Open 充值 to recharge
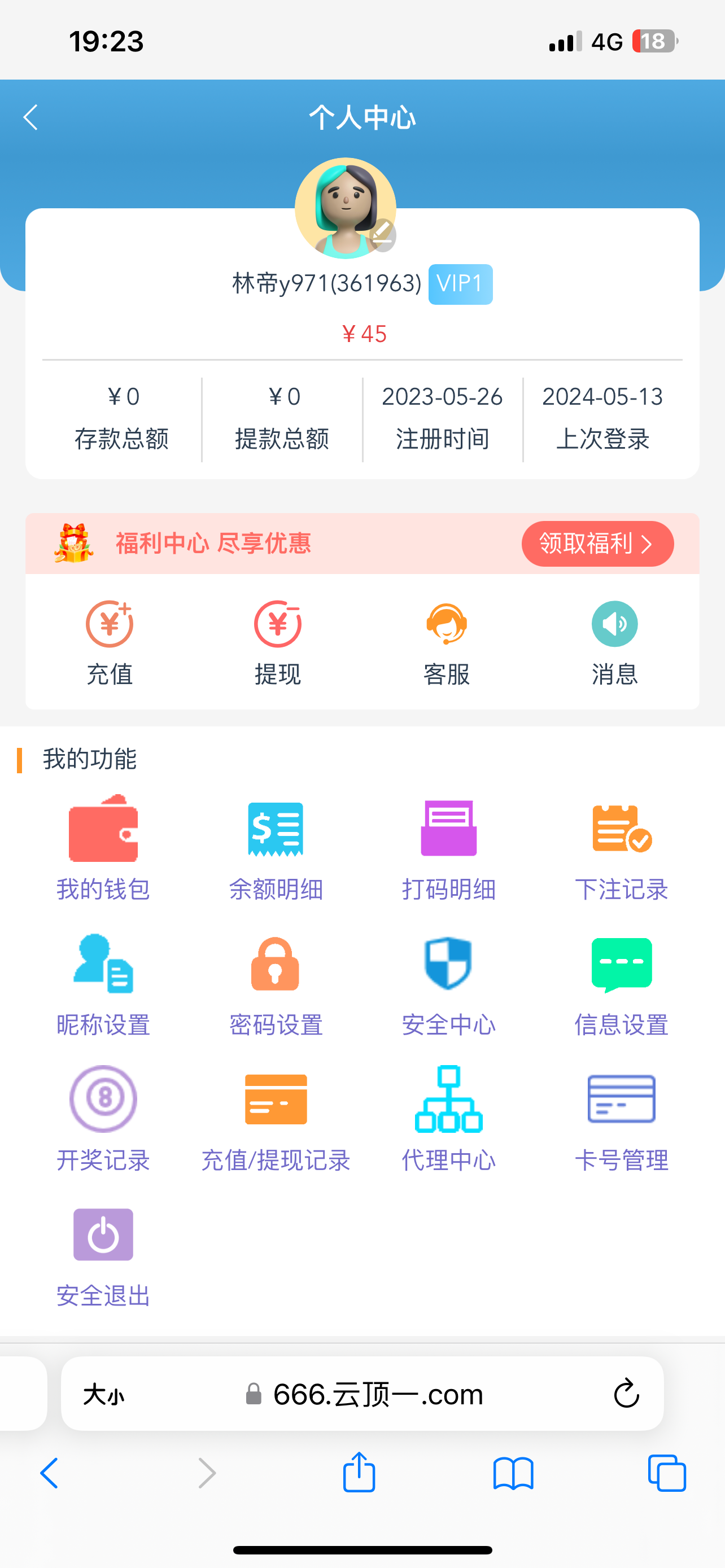The width and height of the screenshot is (725, 1568). point(110,642)
